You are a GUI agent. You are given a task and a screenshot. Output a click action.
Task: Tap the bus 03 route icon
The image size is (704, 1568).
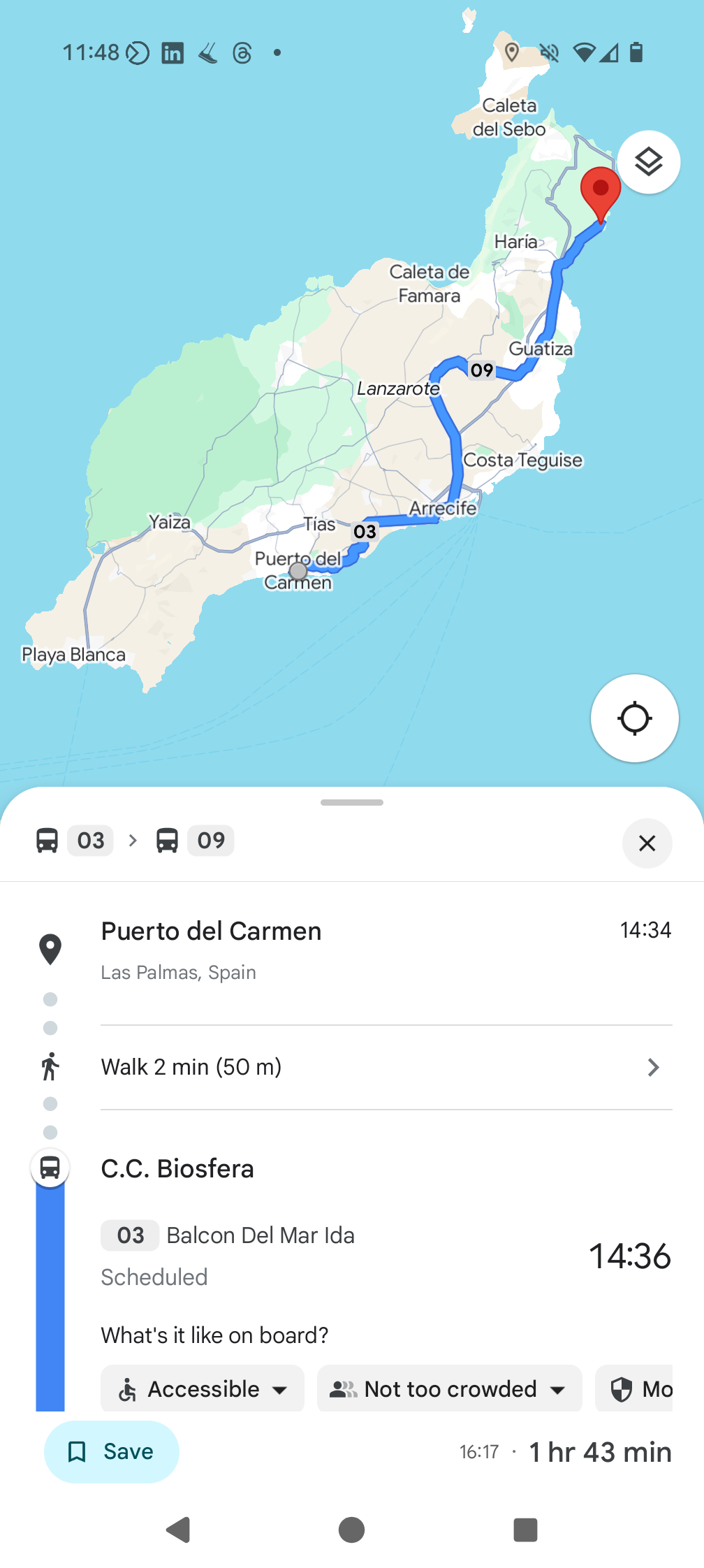click(47, 841)
